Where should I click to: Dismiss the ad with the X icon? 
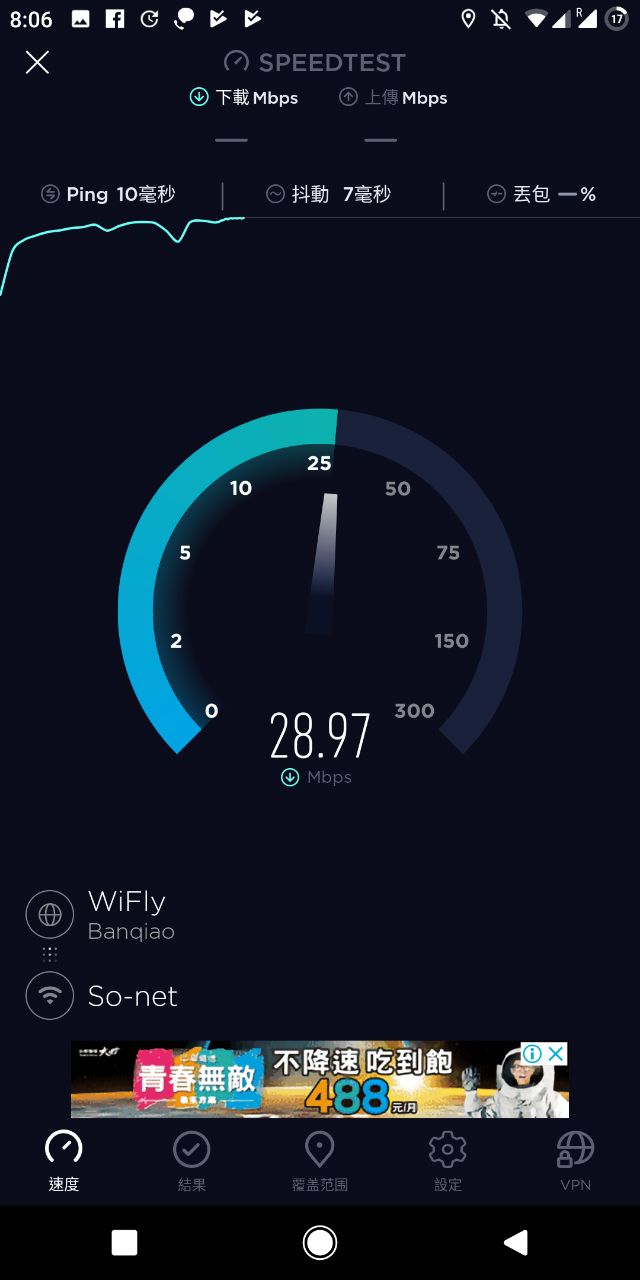557,1053
